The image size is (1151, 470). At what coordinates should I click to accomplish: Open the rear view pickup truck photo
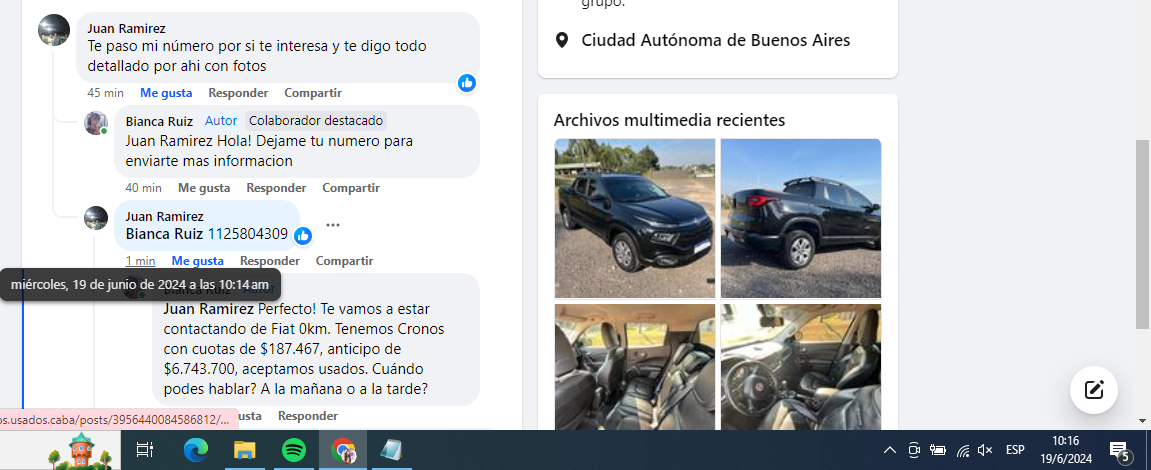pos(800,218)
